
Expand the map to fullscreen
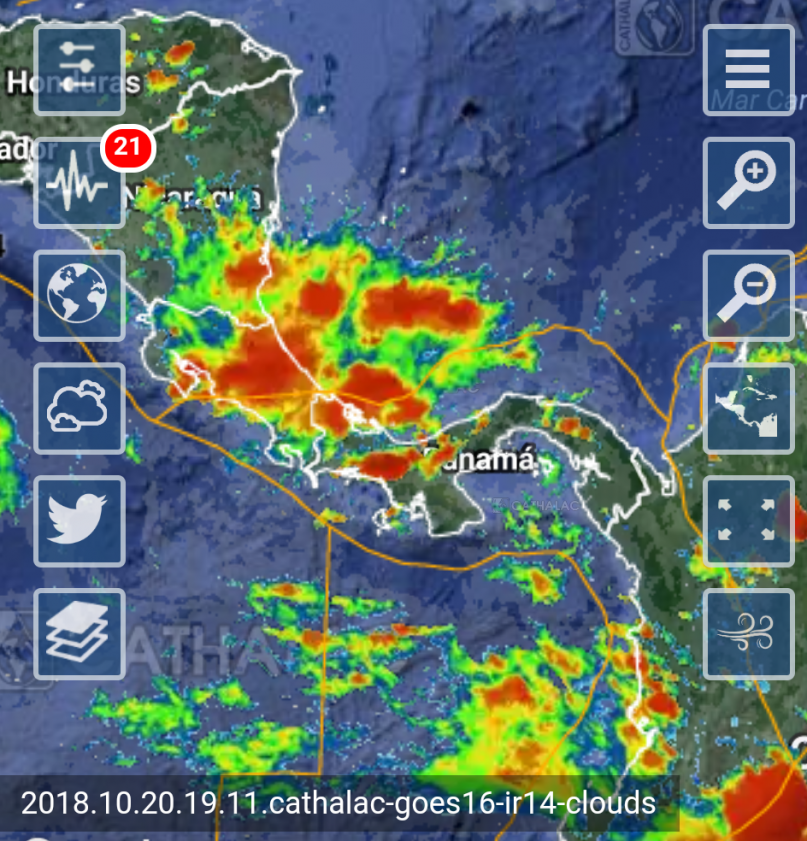click(x=748, y=521)
